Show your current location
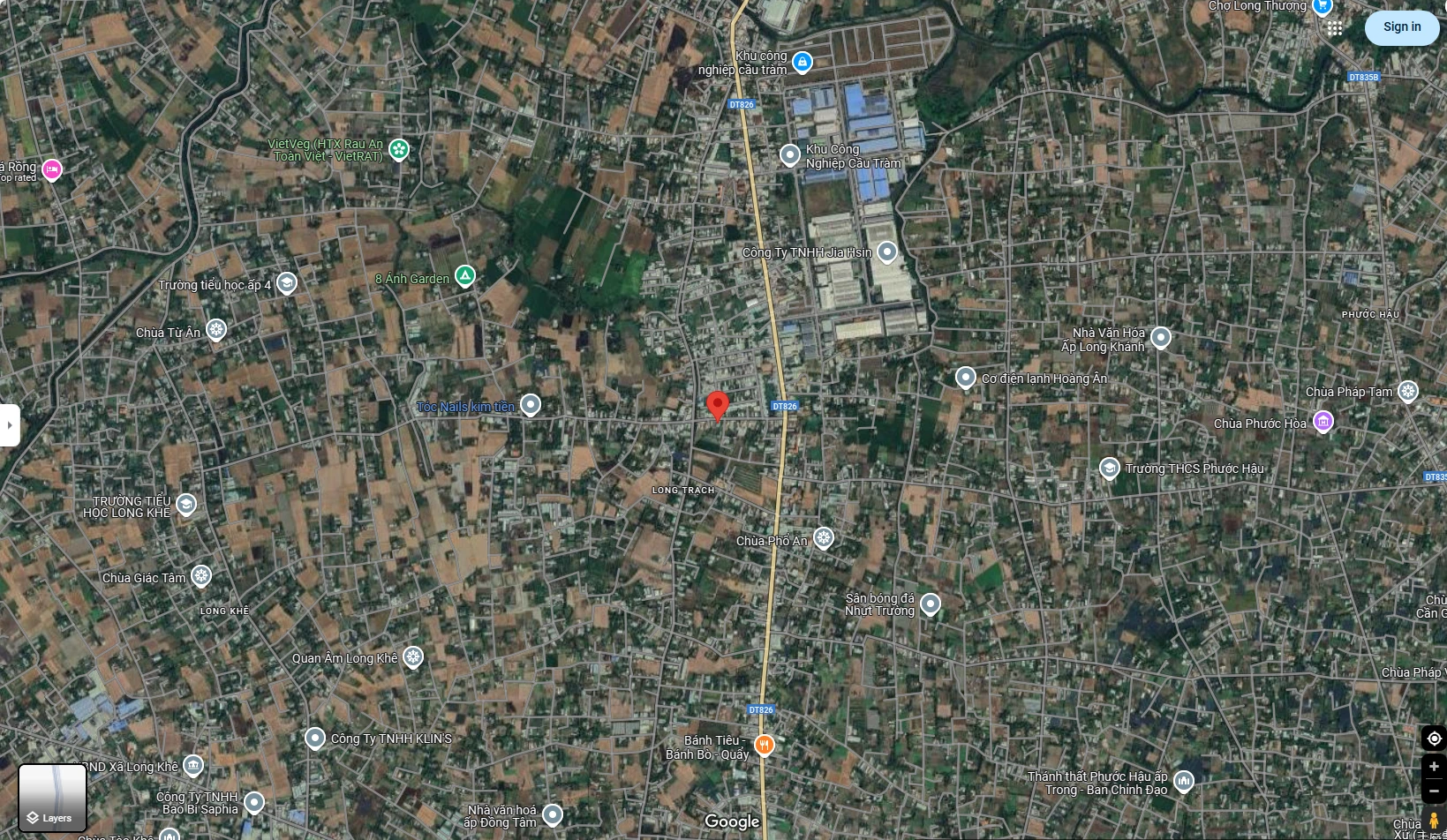This screenshot has width=1447, height=840. click(1434, 738)
